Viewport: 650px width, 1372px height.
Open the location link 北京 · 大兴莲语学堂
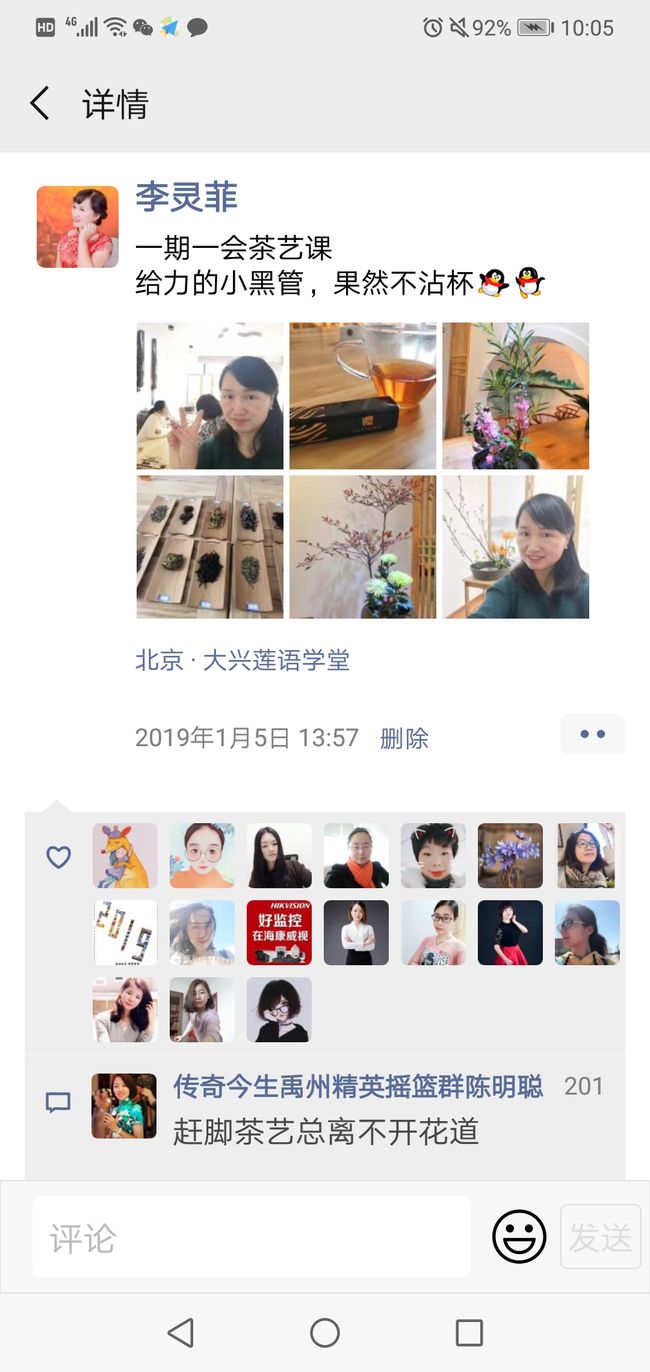point(243,661)
